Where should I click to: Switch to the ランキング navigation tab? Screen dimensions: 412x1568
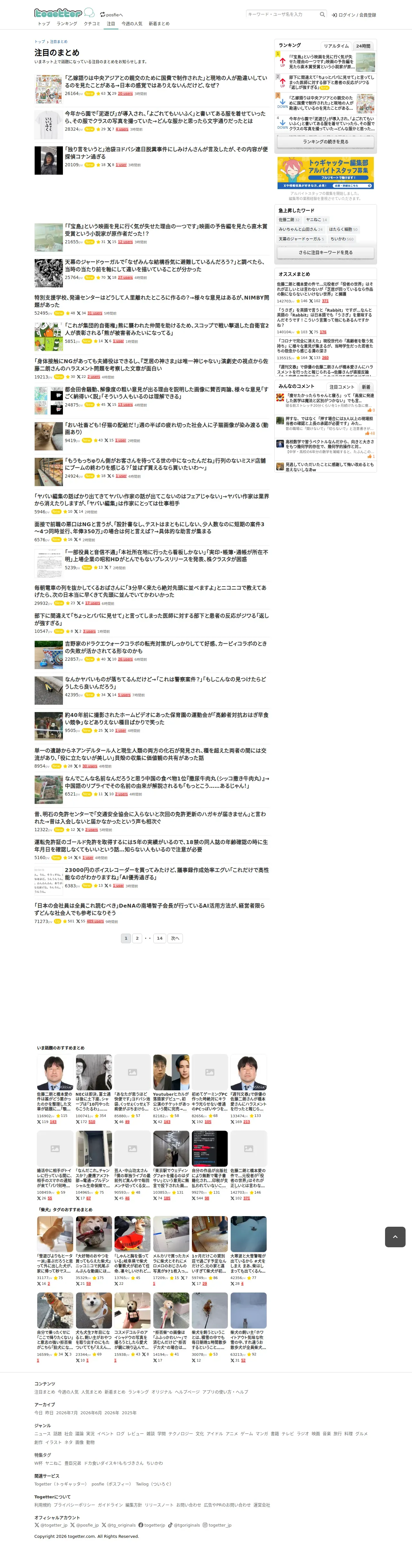point(67,24)
